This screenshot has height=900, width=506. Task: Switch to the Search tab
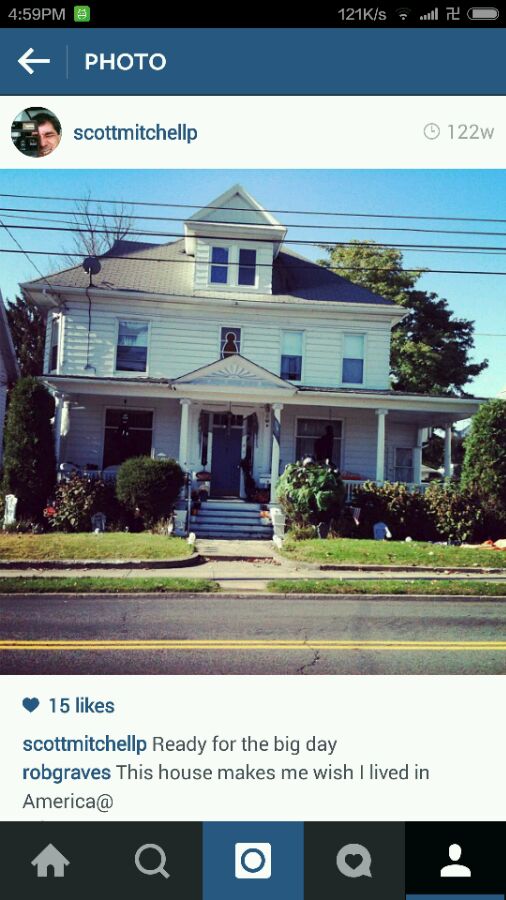click(x=152, y=860)
